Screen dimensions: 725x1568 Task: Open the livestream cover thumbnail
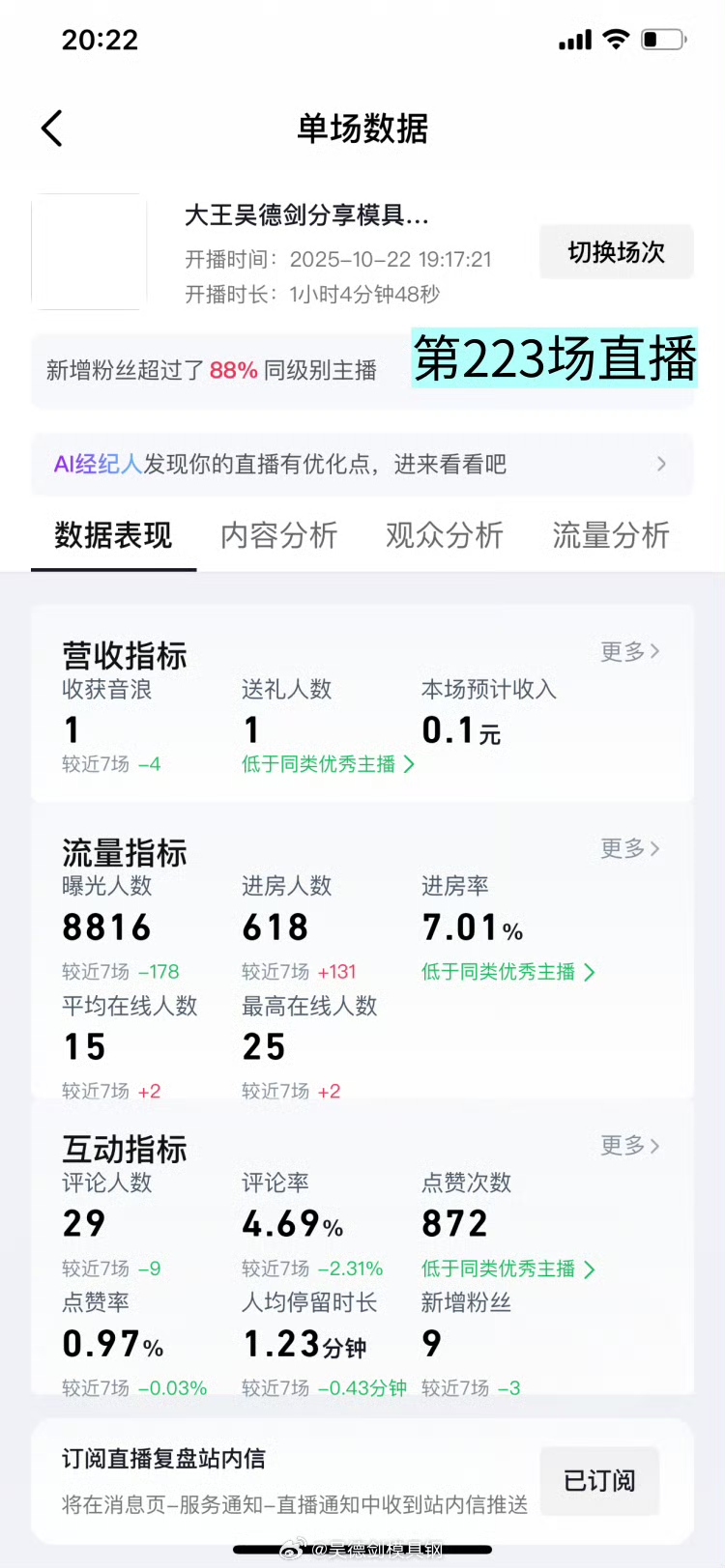tap(89, 252)
